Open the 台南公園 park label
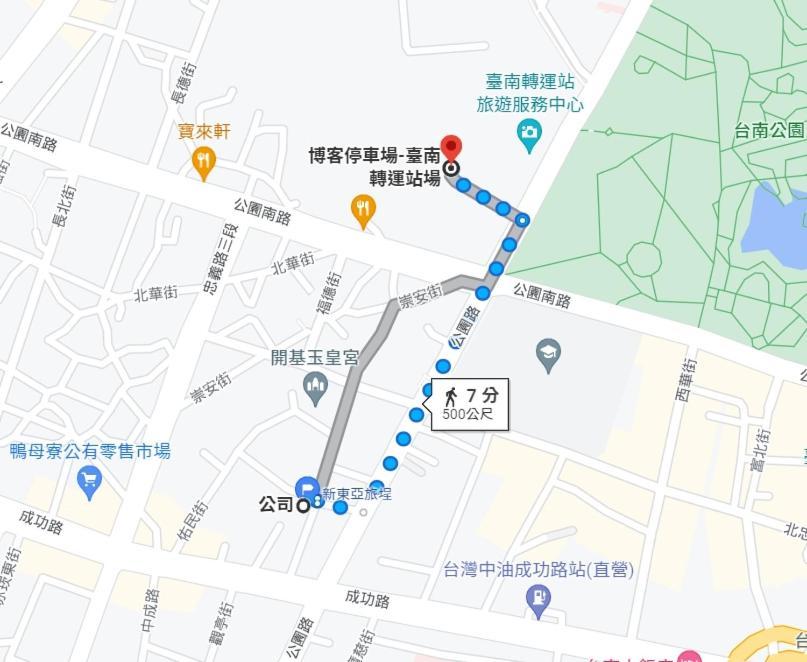Viewport: 807px width, 662px height. pyautogui.click(x=768, y=130)
